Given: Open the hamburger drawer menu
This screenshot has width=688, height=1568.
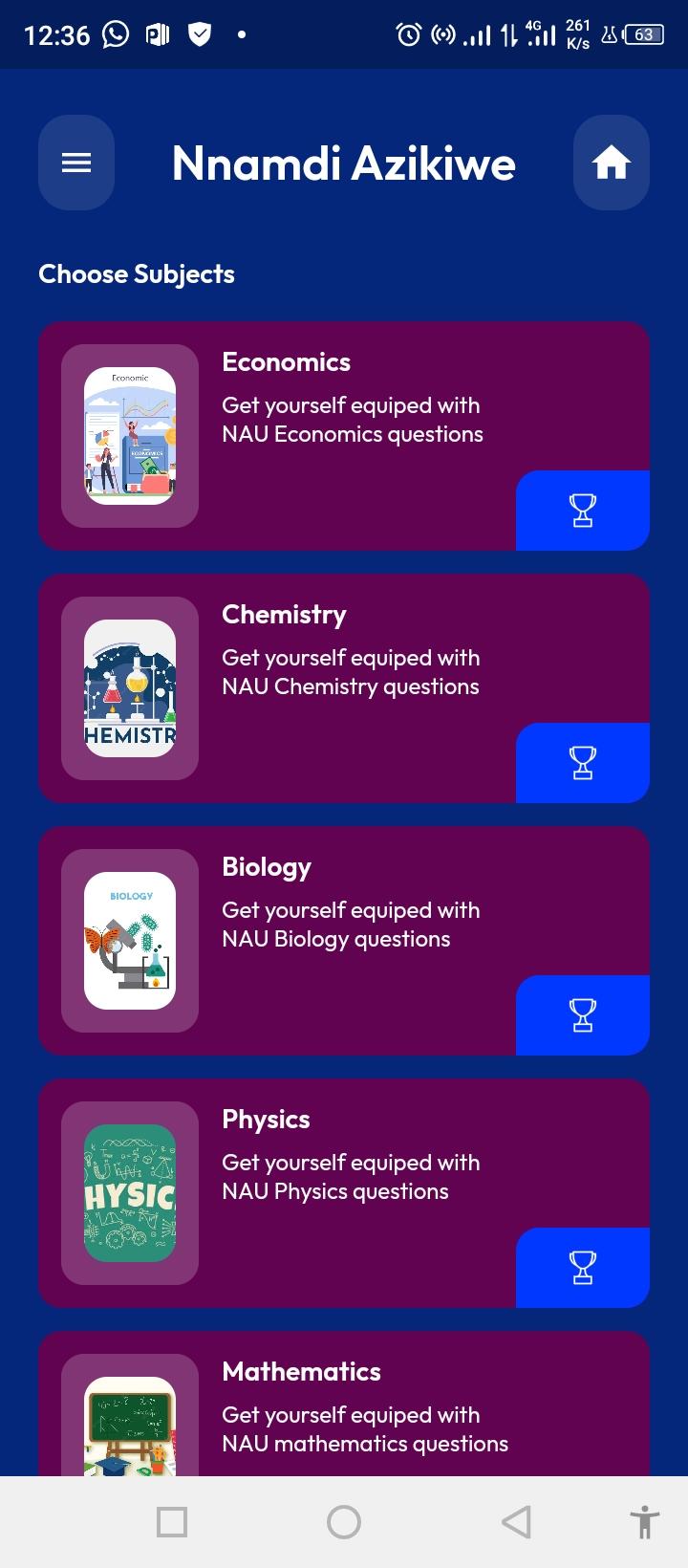Looking at the screenshot, I should pyautogui.click(x=76, y=163).
